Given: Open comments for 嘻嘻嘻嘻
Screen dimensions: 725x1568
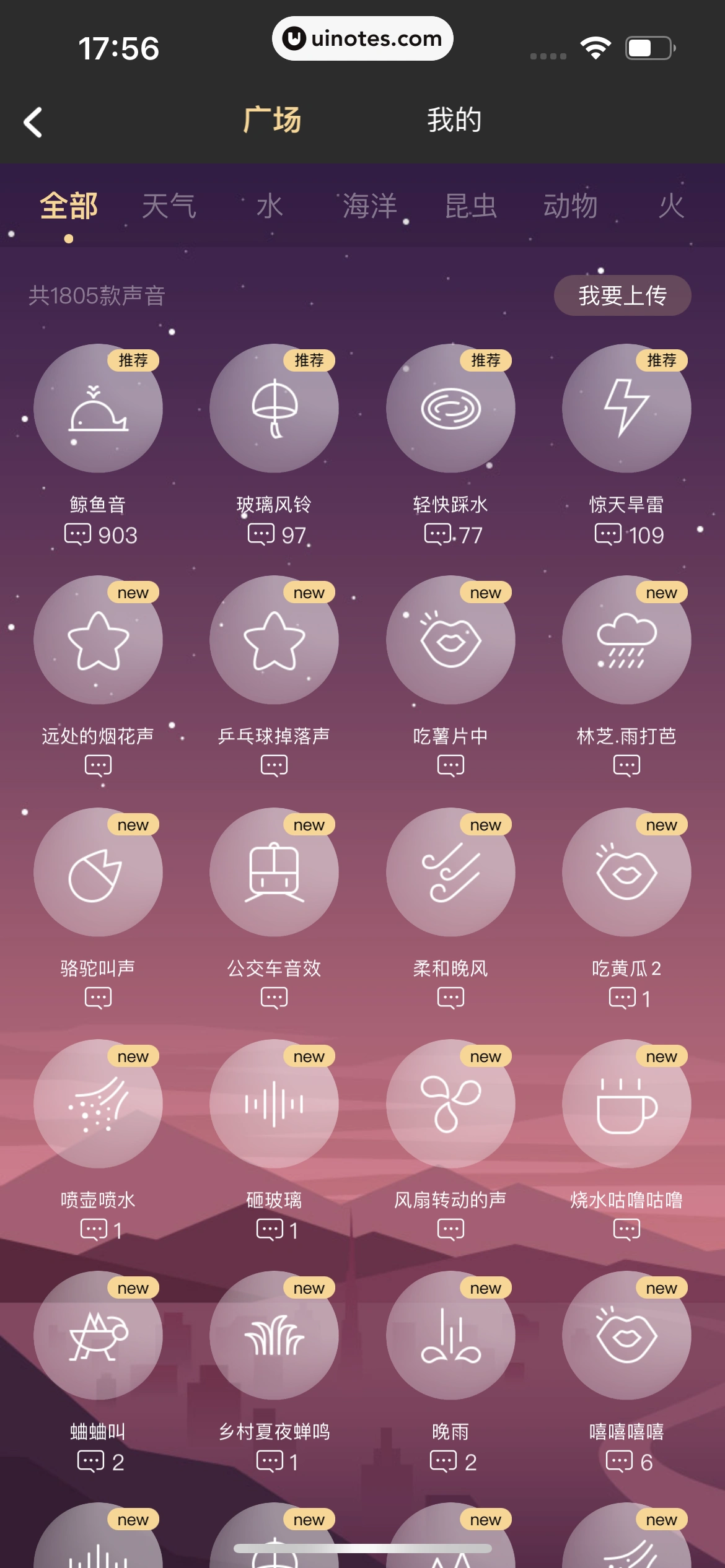Looking at the screenshot, I should tap(628, 1461).
